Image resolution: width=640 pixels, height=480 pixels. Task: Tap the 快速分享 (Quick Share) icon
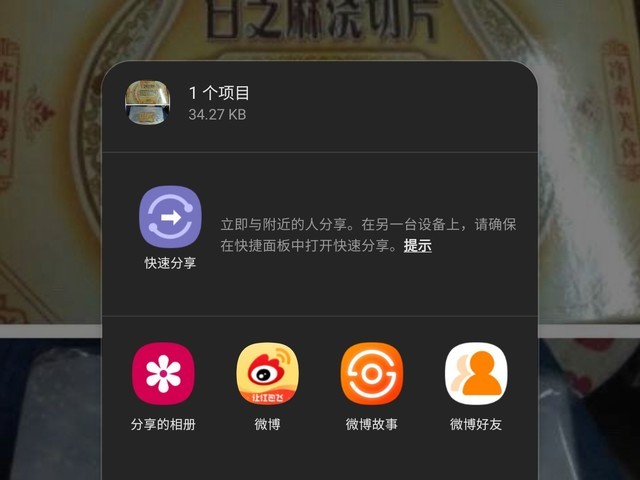coord(170,218)
